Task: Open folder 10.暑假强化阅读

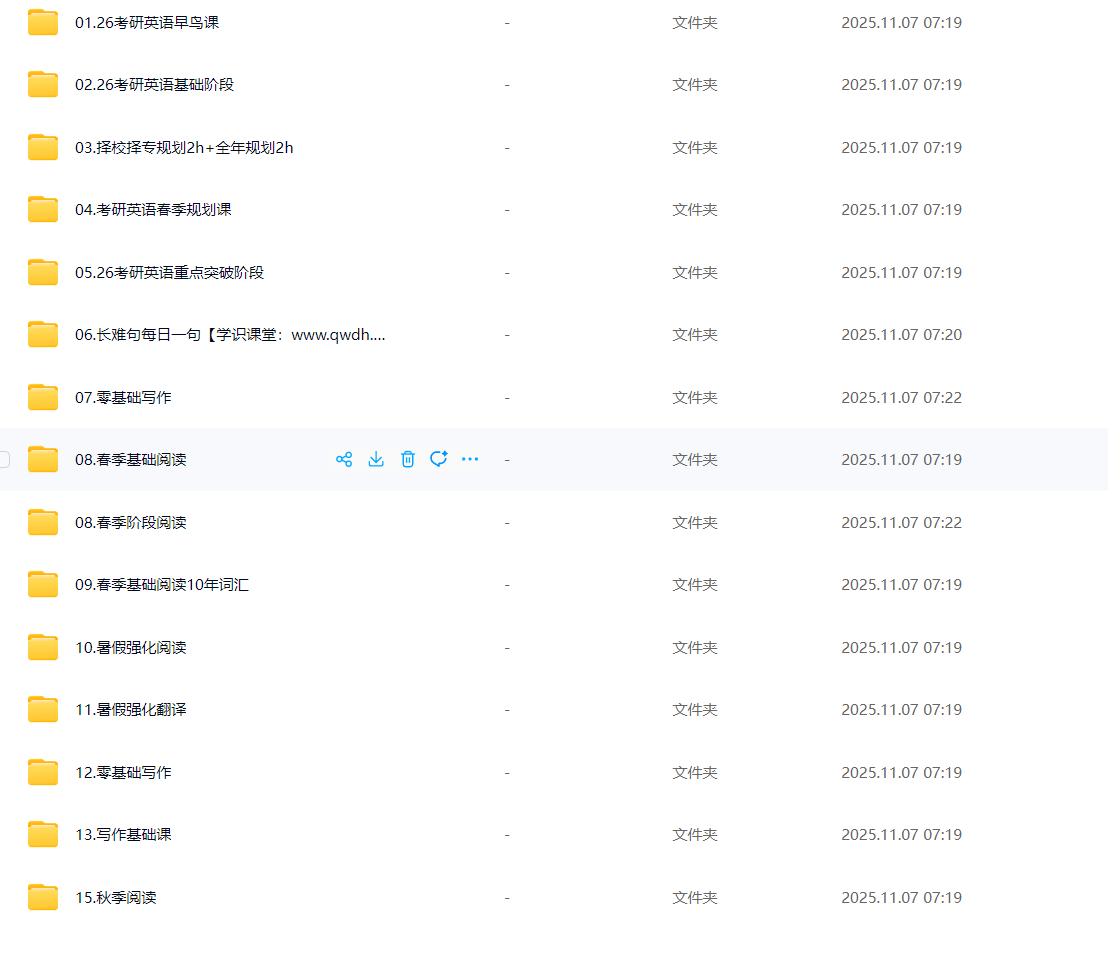Action: coord(131,647)
